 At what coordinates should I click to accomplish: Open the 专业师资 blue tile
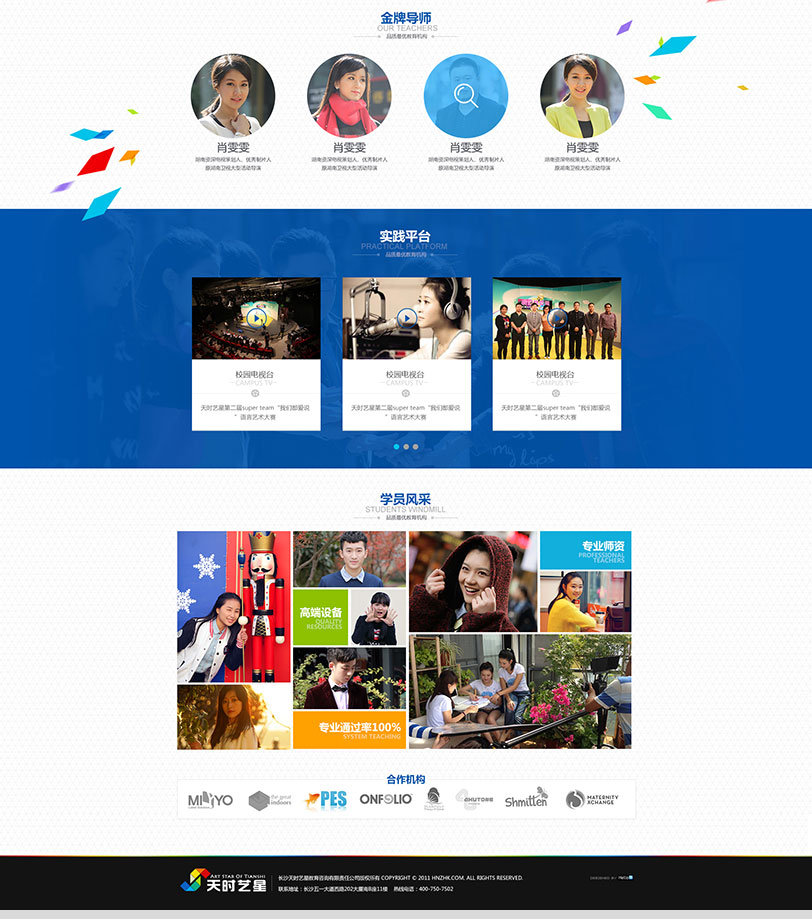point(585,550)
